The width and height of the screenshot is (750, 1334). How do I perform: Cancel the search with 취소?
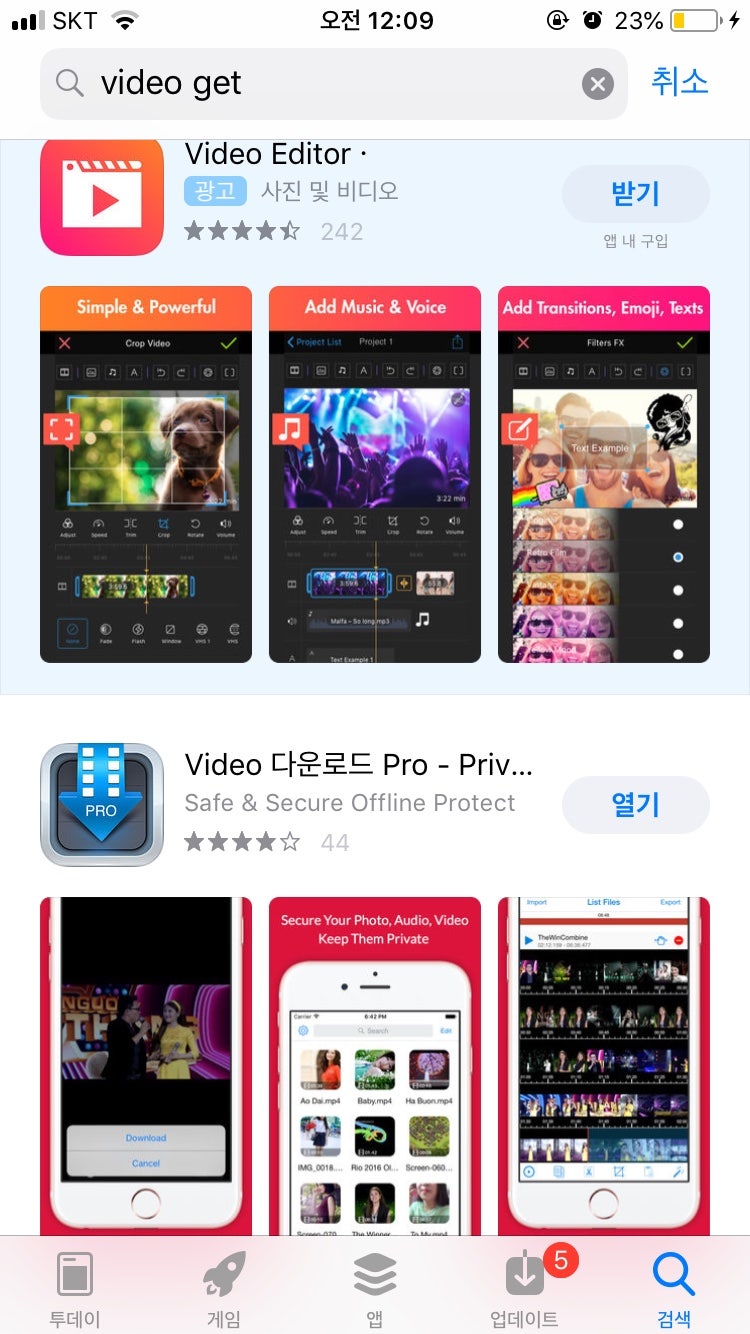pos(680,82)
